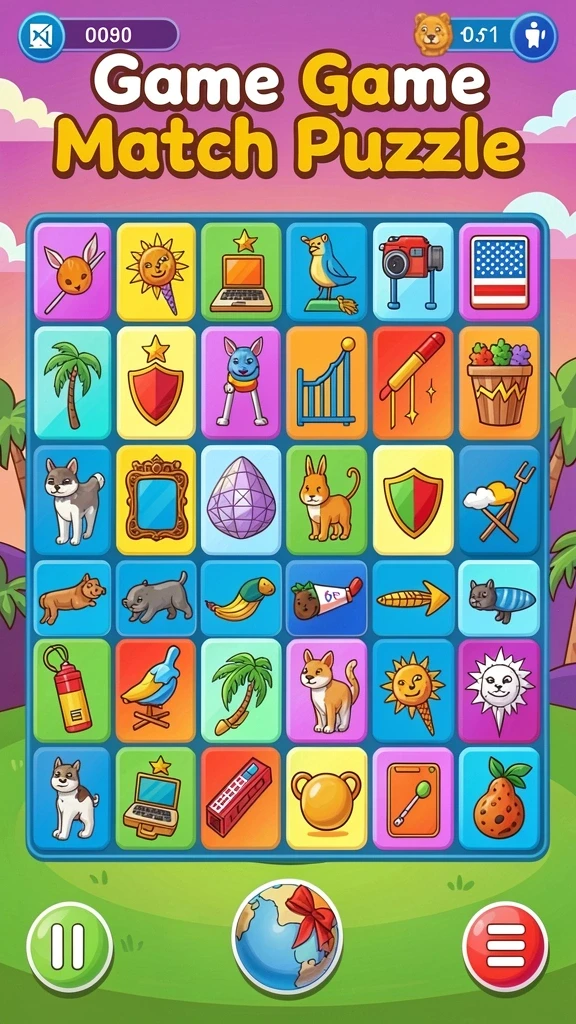Pick the red and green shield tile
The image size is (576, 1024).
point(413,500)
